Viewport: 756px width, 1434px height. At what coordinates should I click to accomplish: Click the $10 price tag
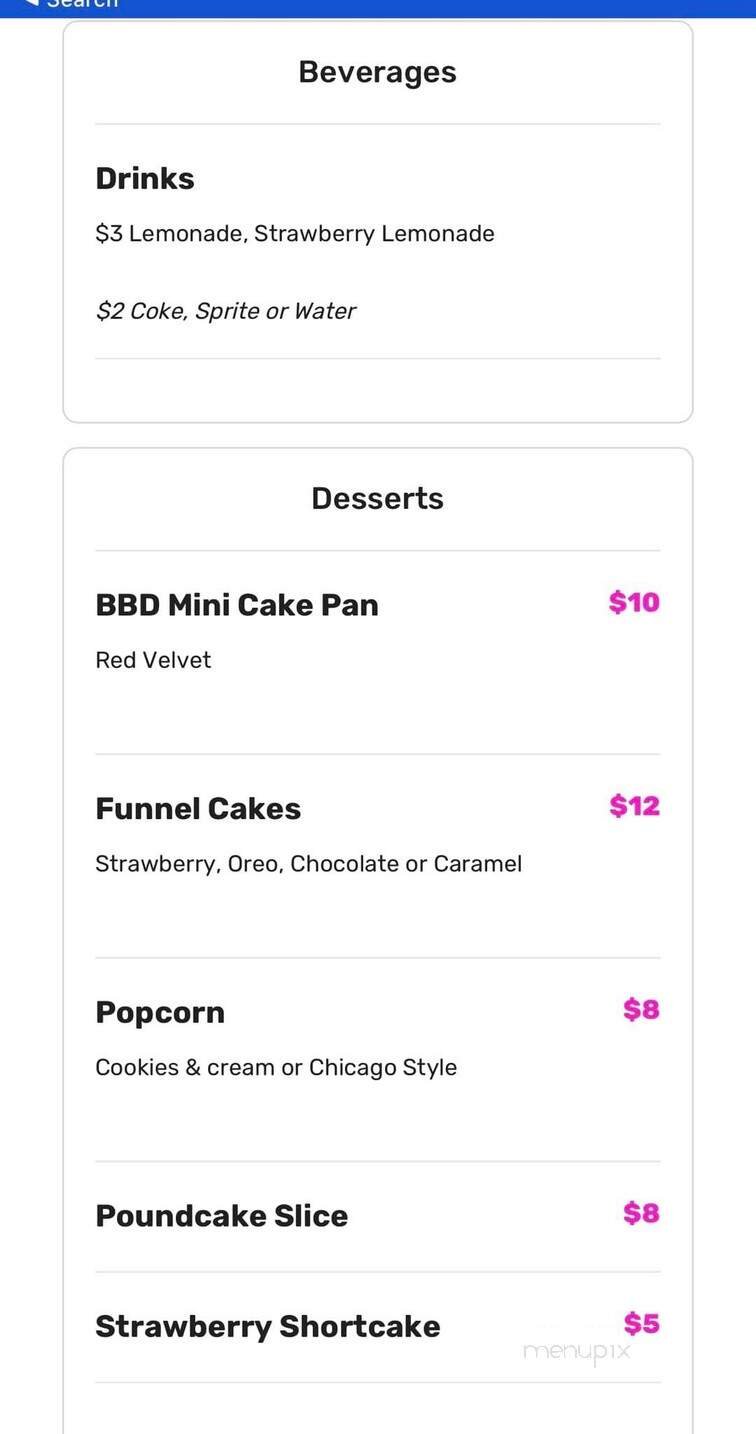(633, 602)
